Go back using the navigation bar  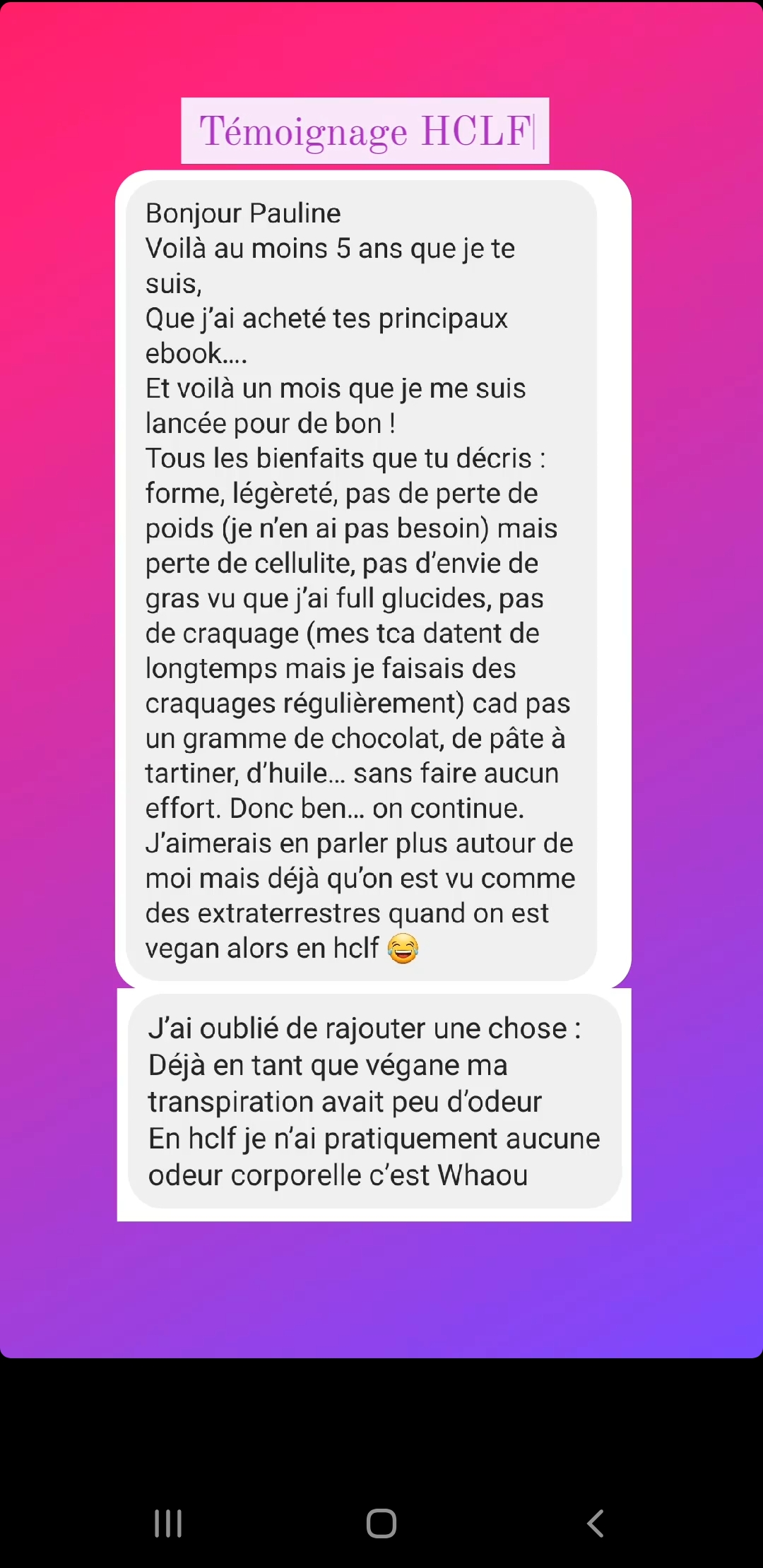[x=595, y=1524]
